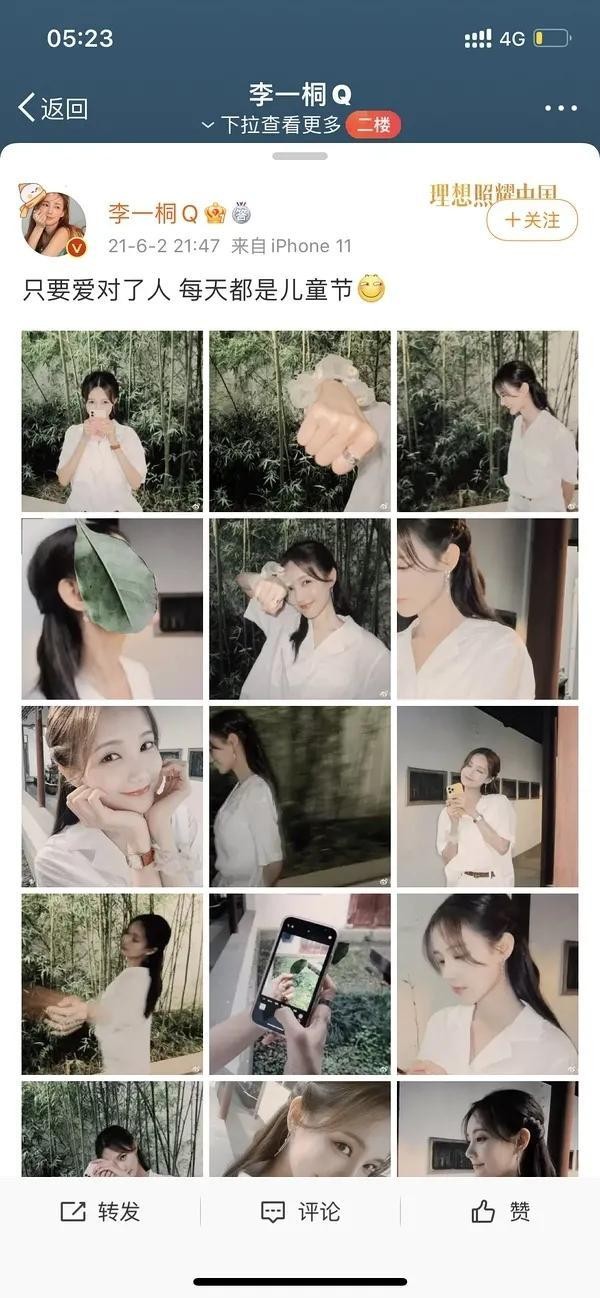This screenshot has height=1298, width=600.
Task: Like the post with 赞
Action: click(500, 1211)
